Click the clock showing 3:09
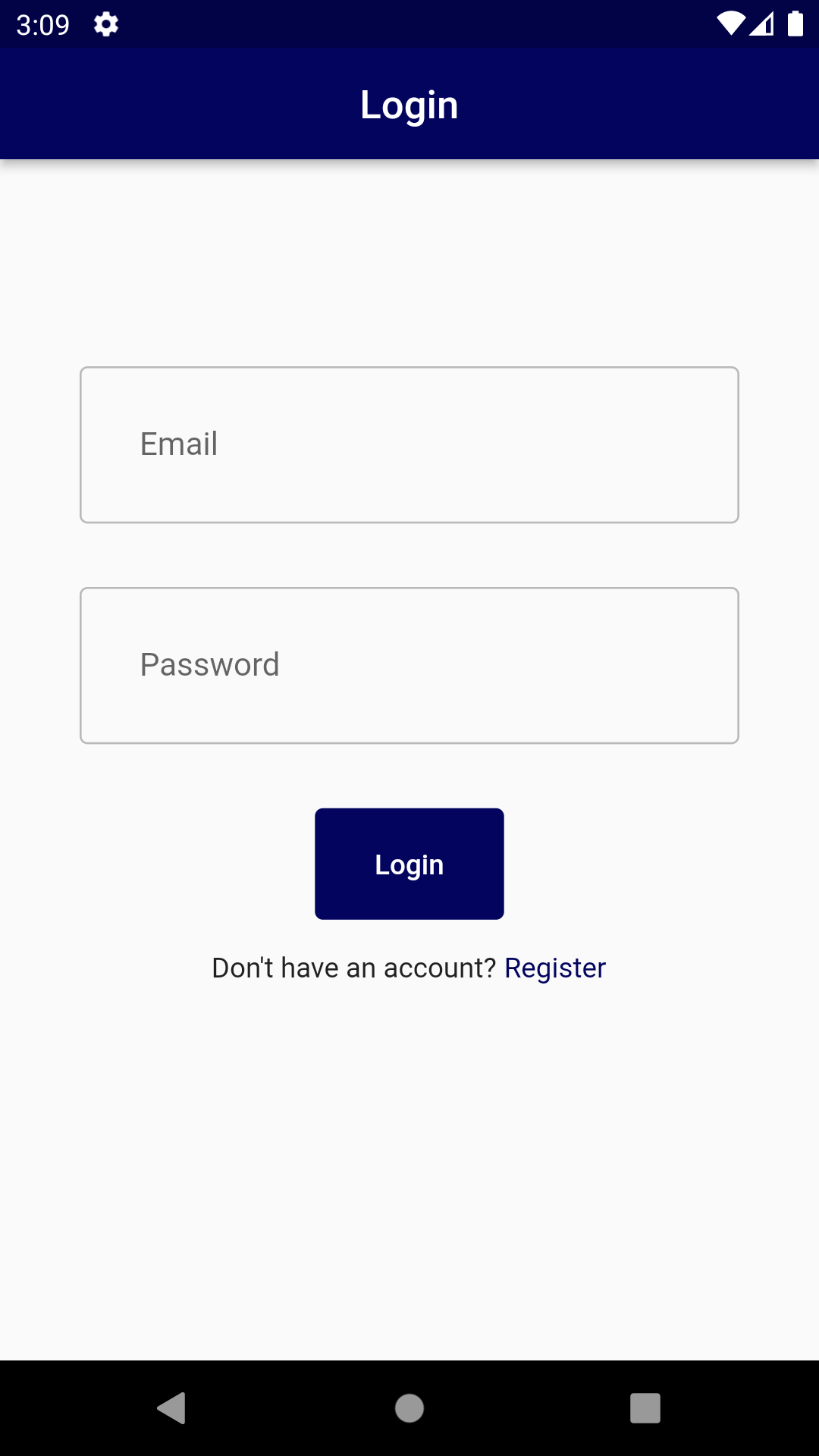 pyautogui.click(x=43, y=25)
